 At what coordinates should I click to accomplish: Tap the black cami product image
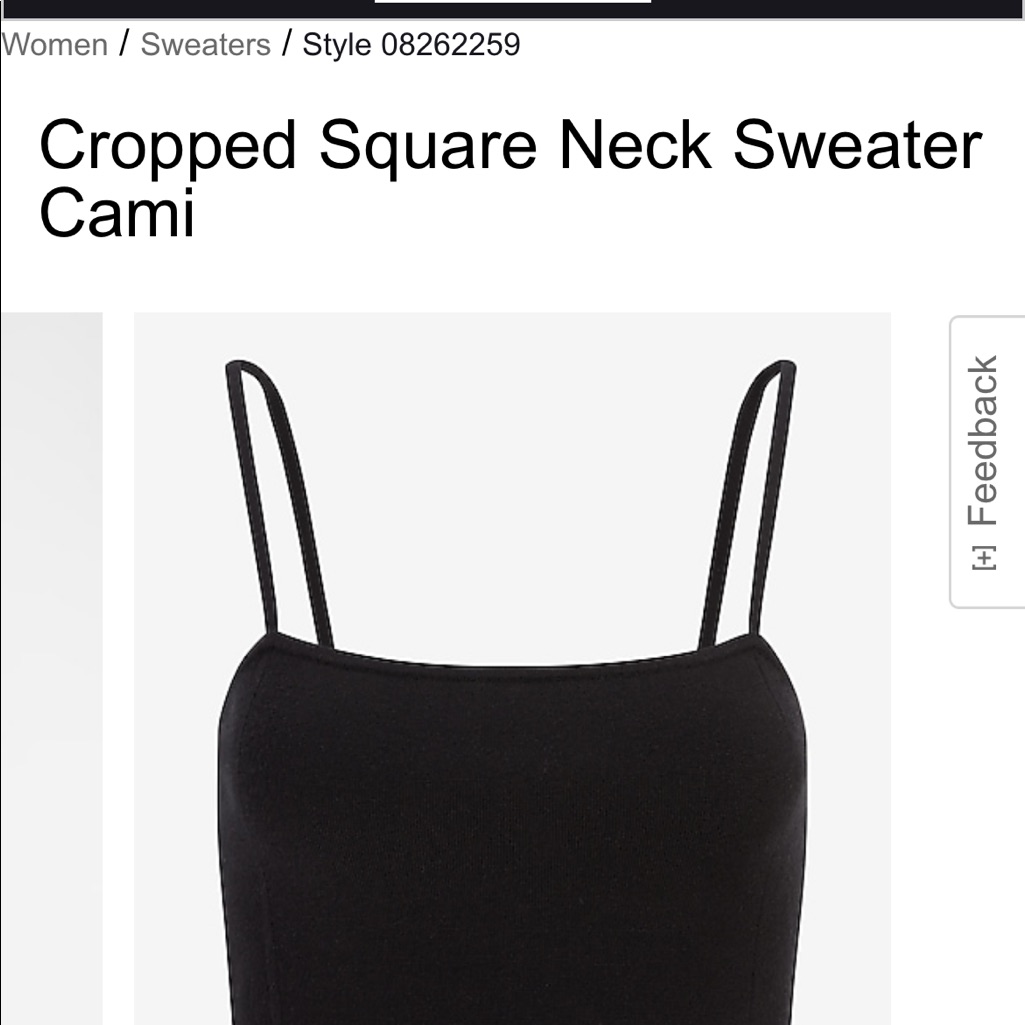[512, 668]
